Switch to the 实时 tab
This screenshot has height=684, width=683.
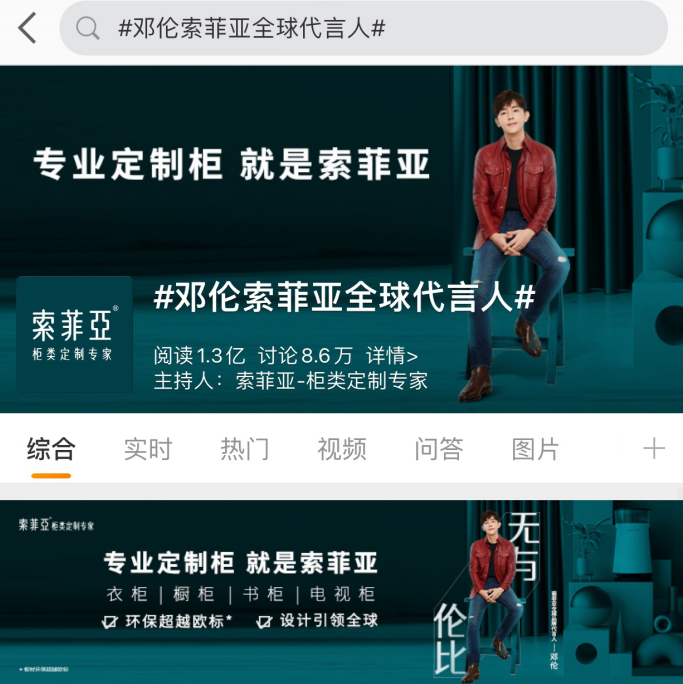148,449
